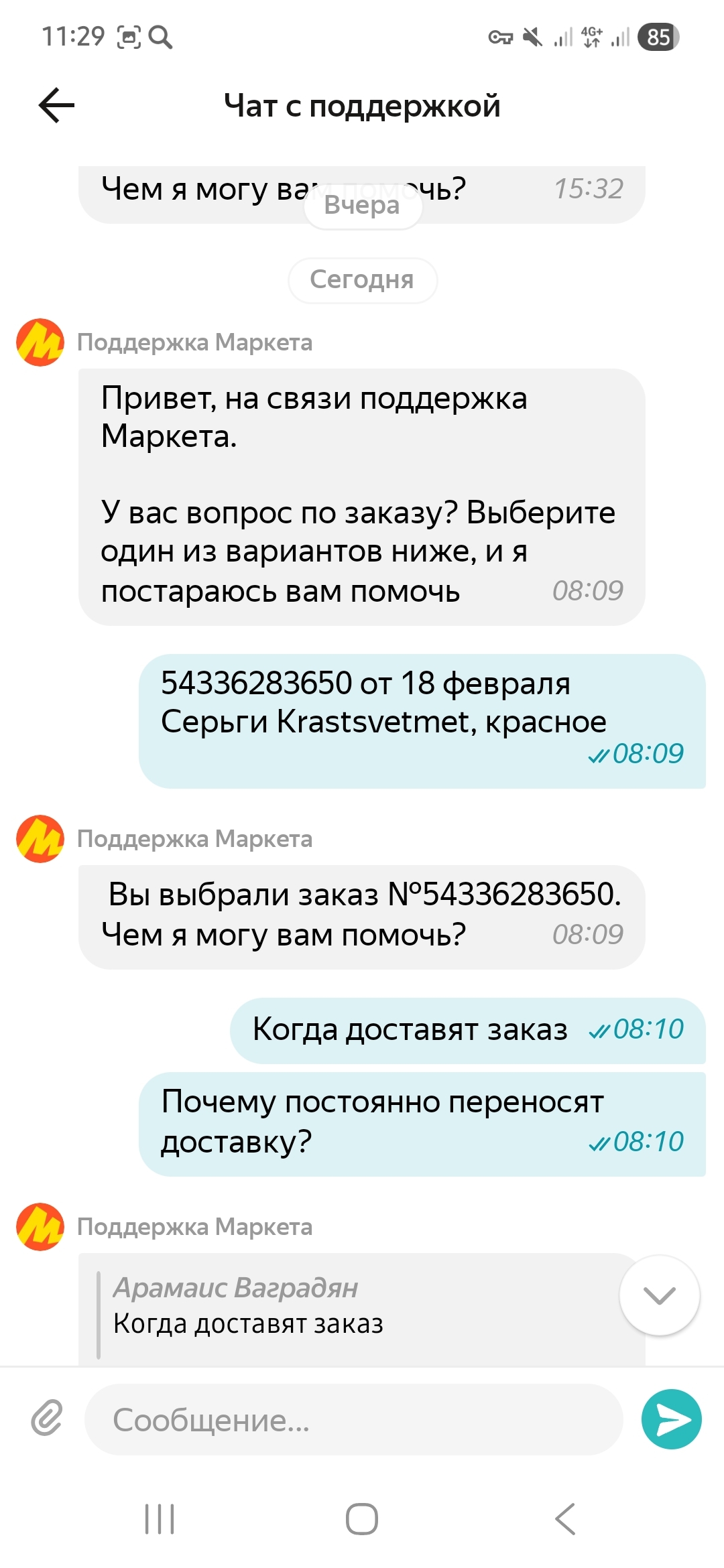Tap the attach file paperclip icon
The width and height of the screenshot is (724, 1568).
[x=47, y=1418]
